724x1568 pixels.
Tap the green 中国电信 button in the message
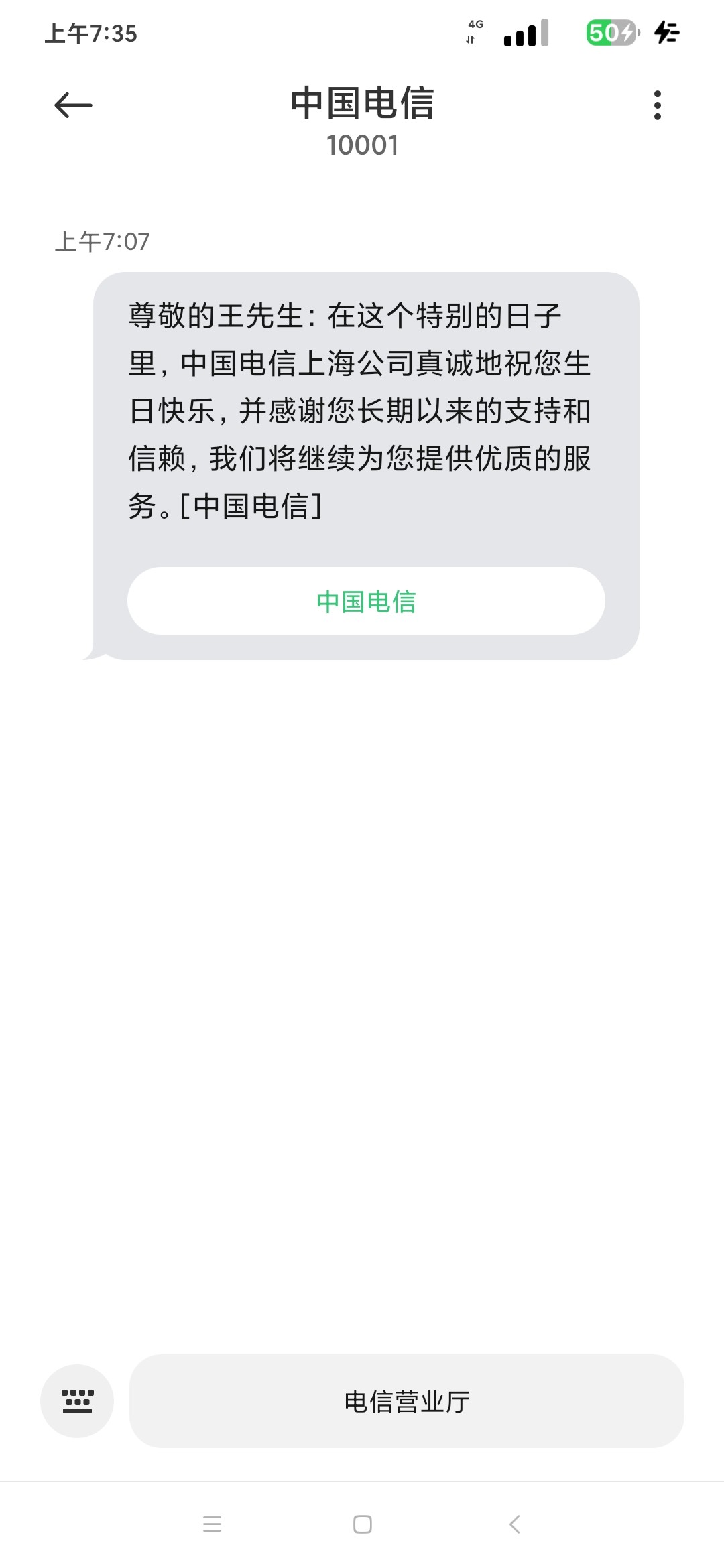pos(366,601)
